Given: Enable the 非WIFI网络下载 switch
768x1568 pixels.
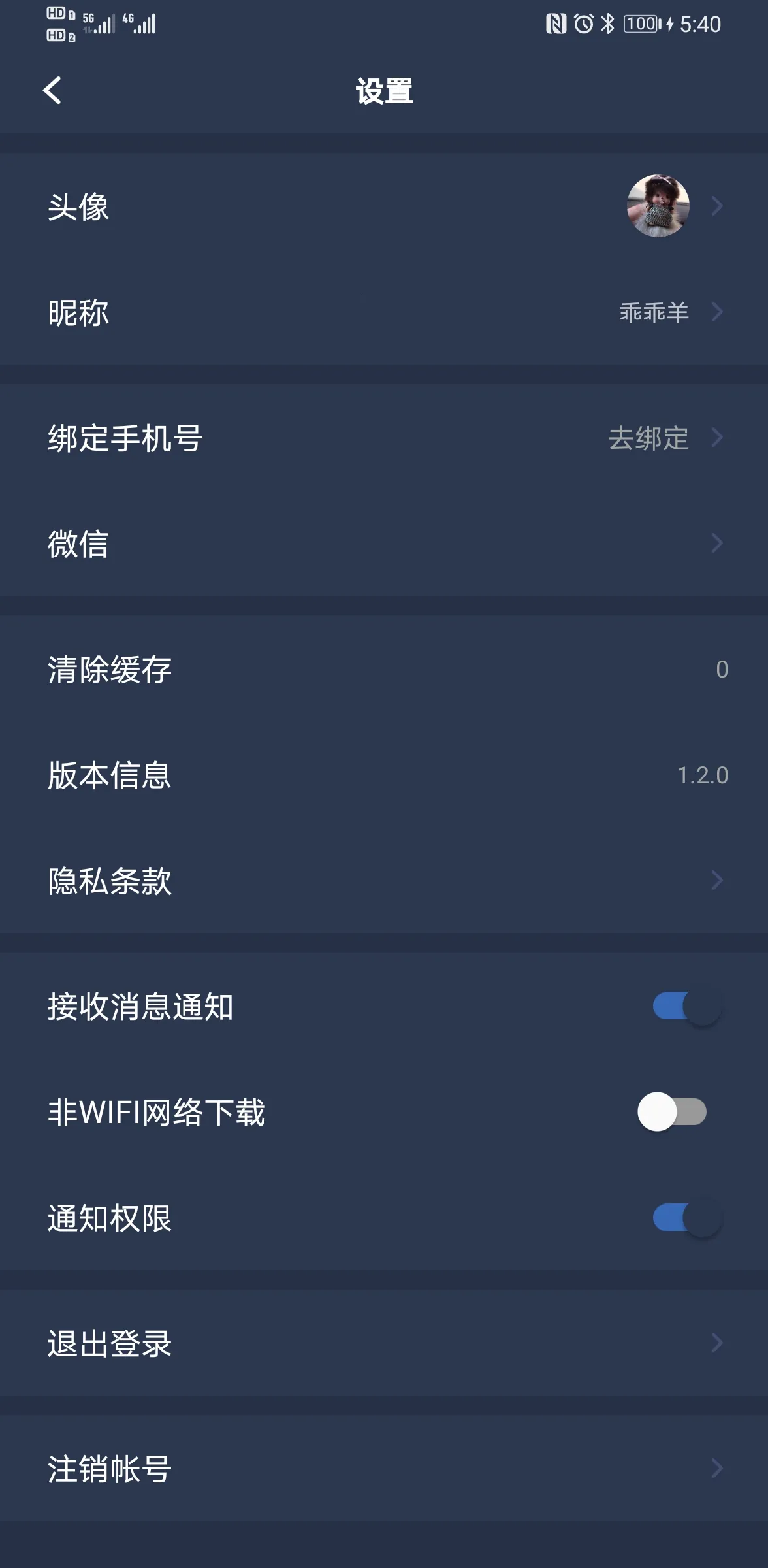Looking at the screenshot, I should 673,1112.
